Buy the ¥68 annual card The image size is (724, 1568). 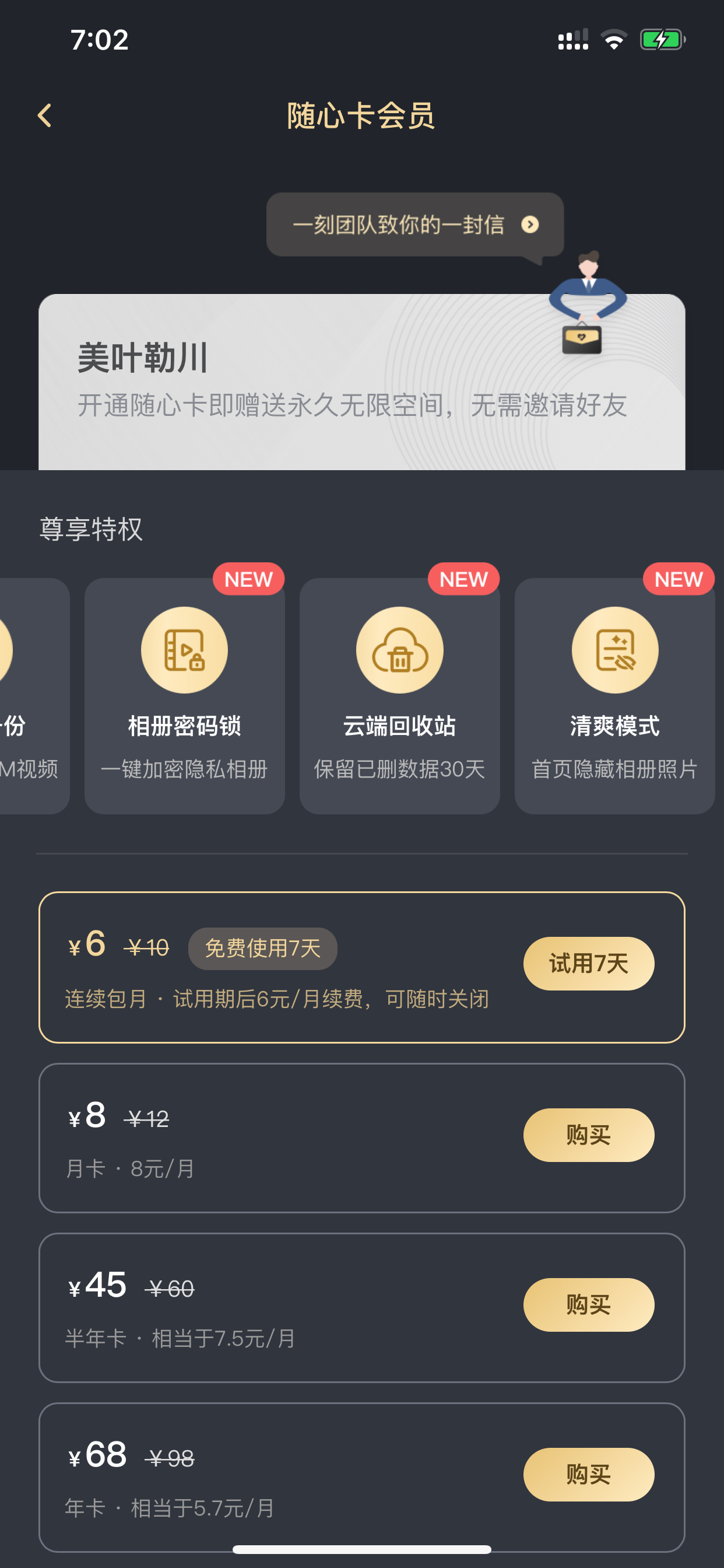[x=588, y=1474]
